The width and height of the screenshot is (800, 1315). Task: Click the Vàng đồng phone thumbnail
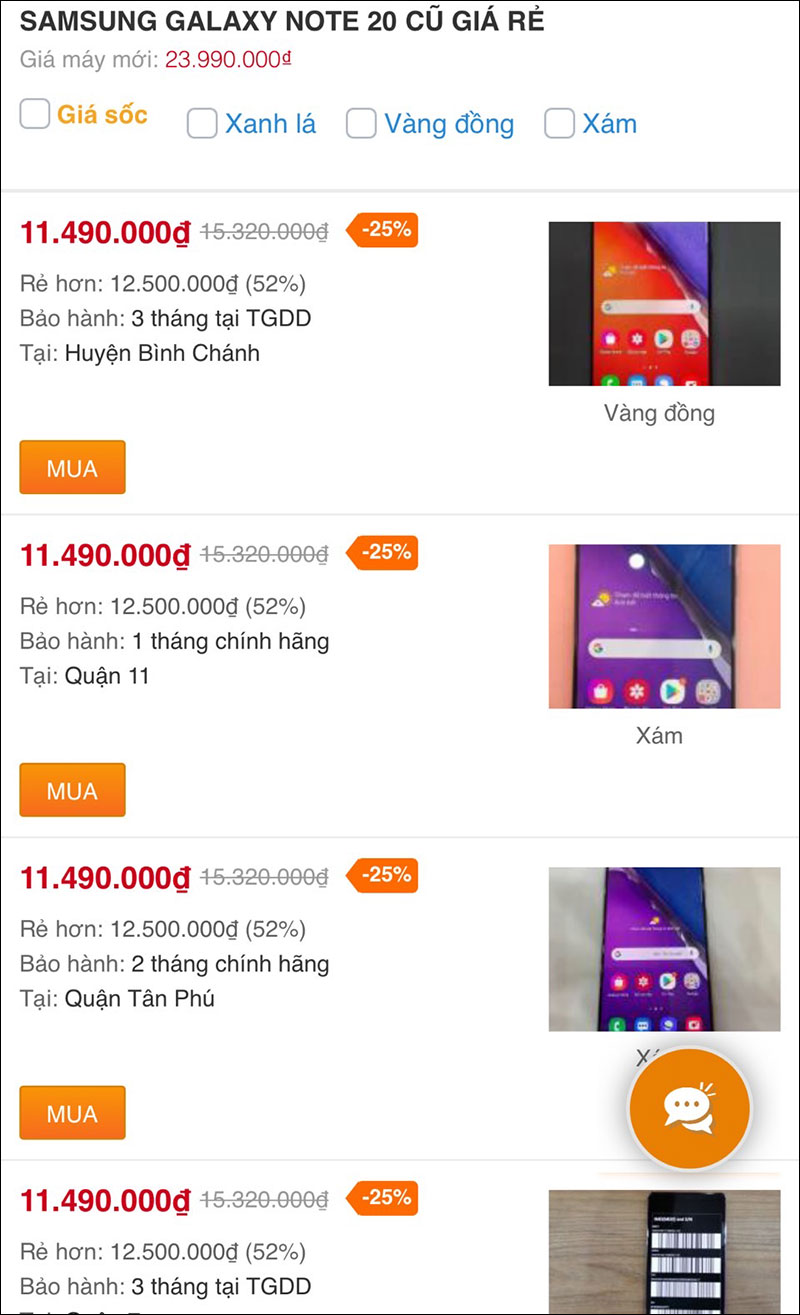pyautogui.click(x=663, y=303)
